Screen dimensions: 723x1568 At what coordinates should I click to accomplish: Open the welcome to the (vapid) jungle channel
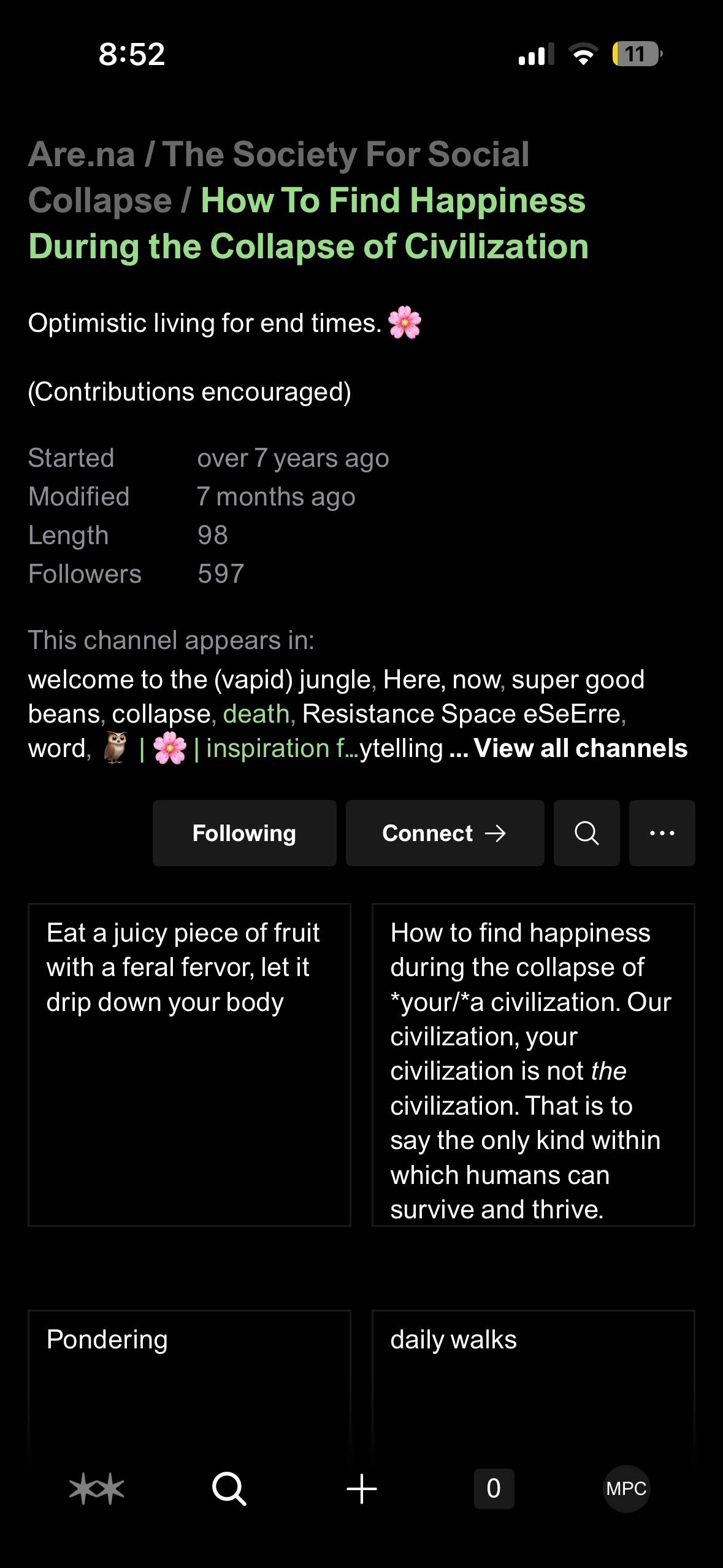click(x=199, y=680)
